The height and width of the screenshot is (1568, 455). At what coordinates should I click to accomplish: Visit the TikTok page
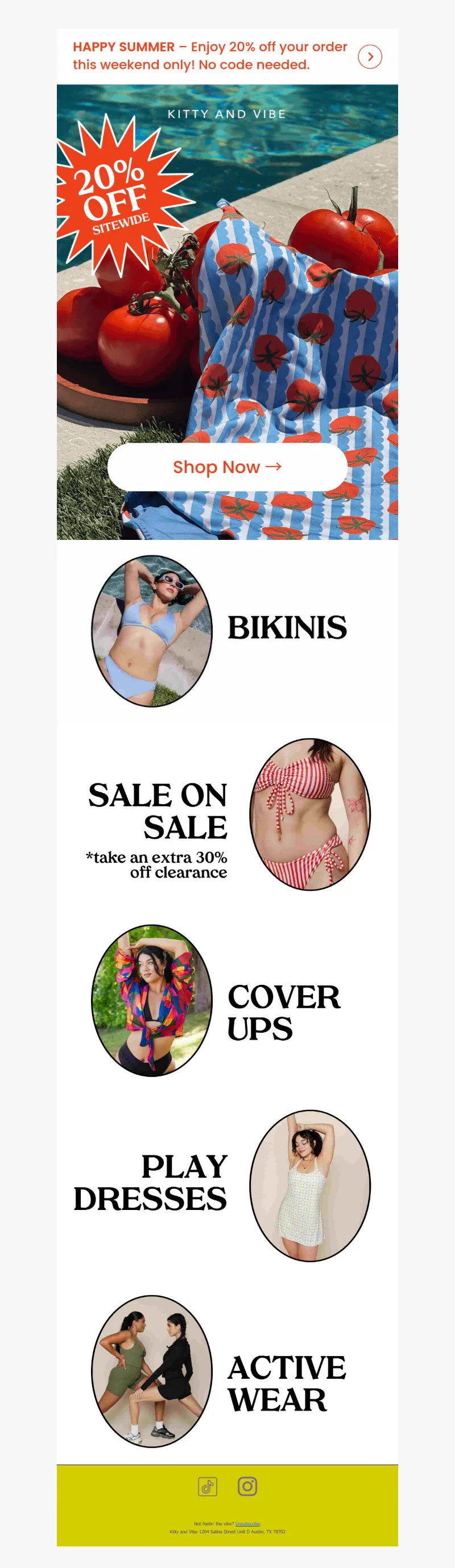208,1486
